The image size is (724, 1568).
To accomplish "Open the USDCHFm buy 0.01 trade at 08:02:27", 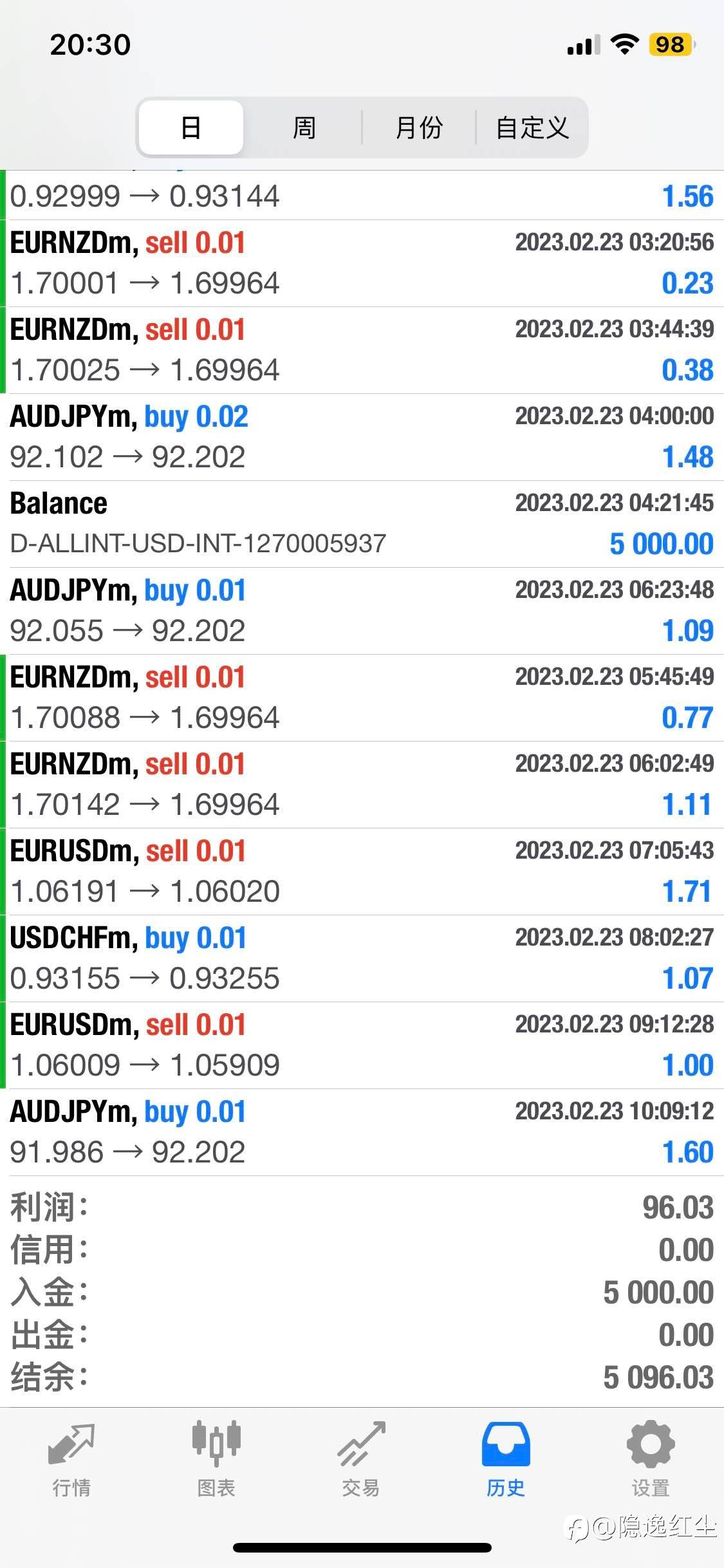I will click(362, 958).
